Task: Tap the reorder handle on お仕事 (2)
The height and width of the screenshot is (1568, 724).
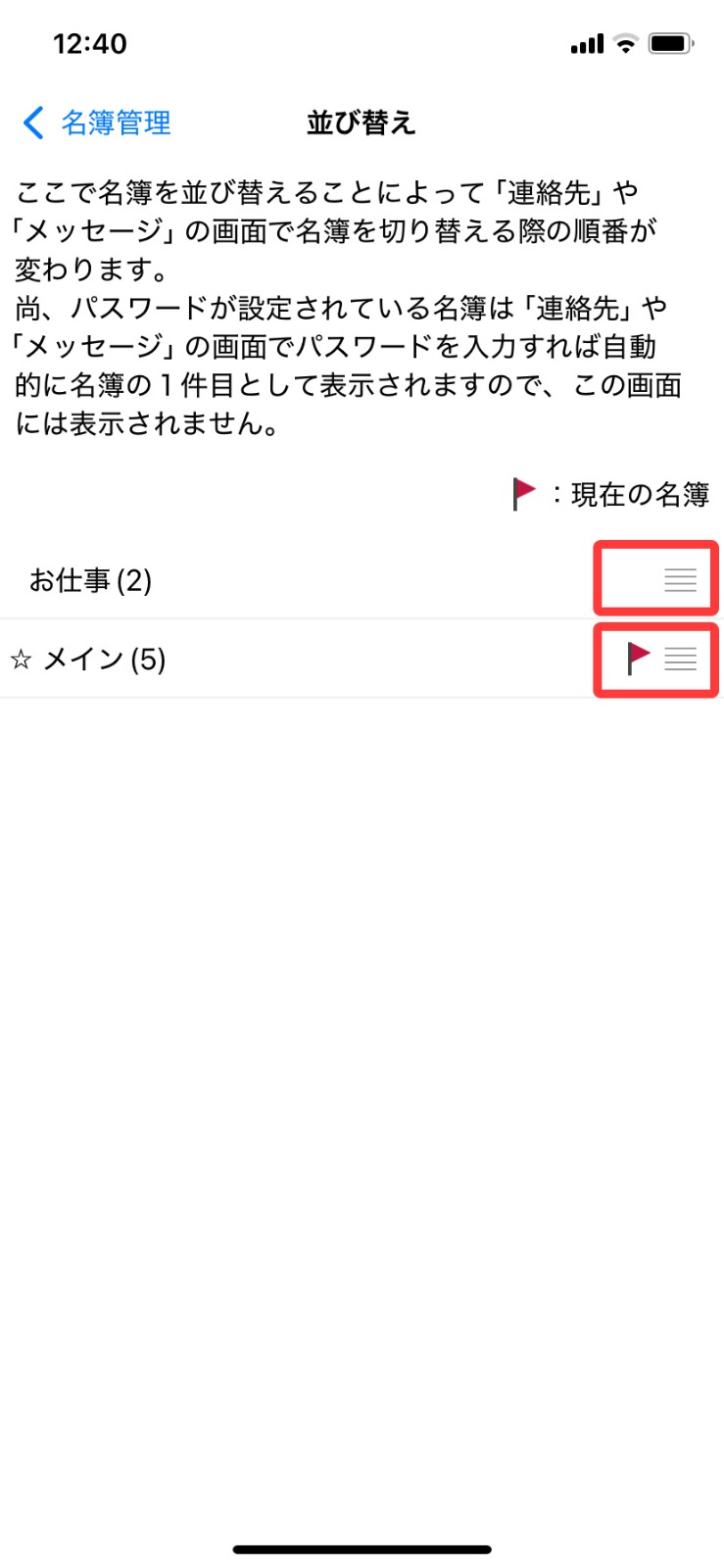Action: (x=680, y=579)
